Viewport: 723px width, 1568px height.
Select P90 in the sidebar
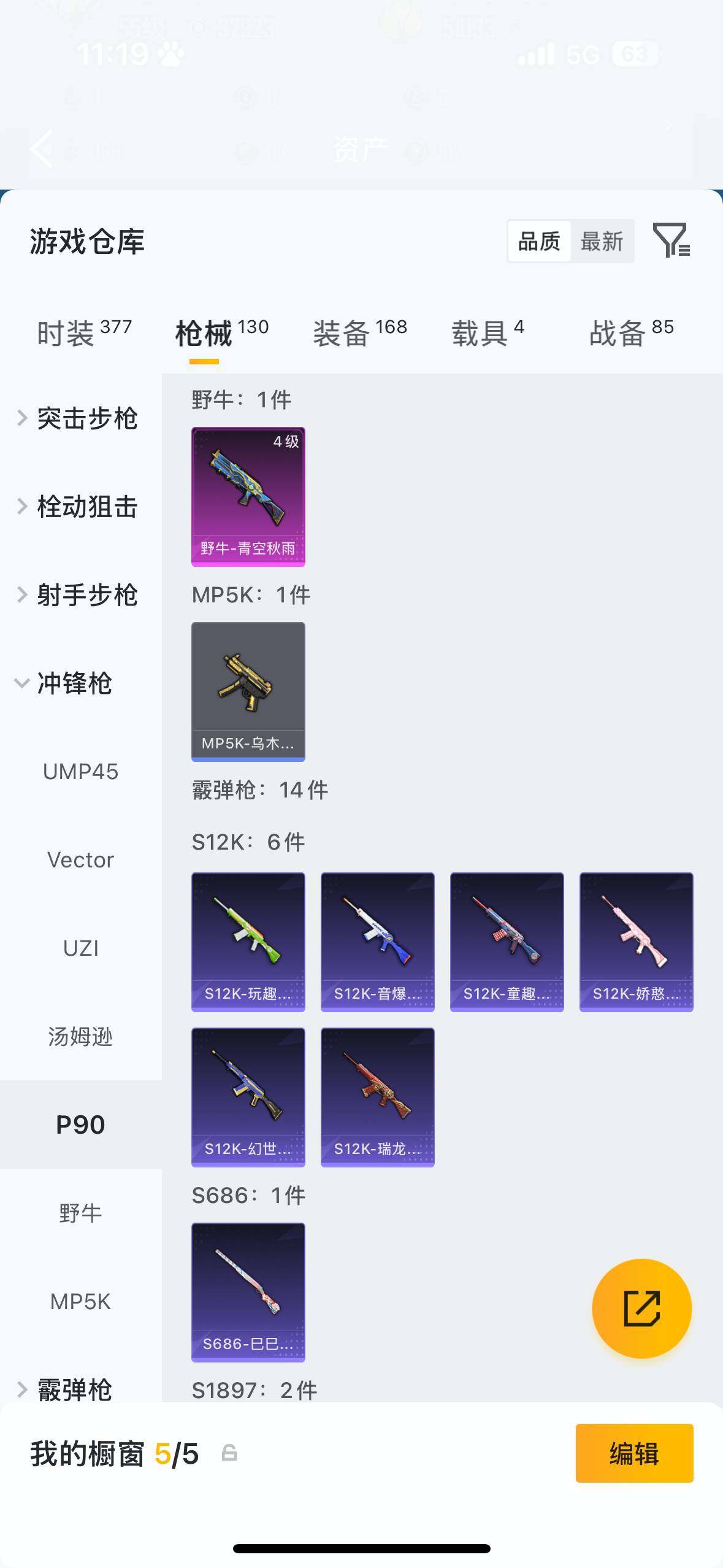(x=80, y=1124)
